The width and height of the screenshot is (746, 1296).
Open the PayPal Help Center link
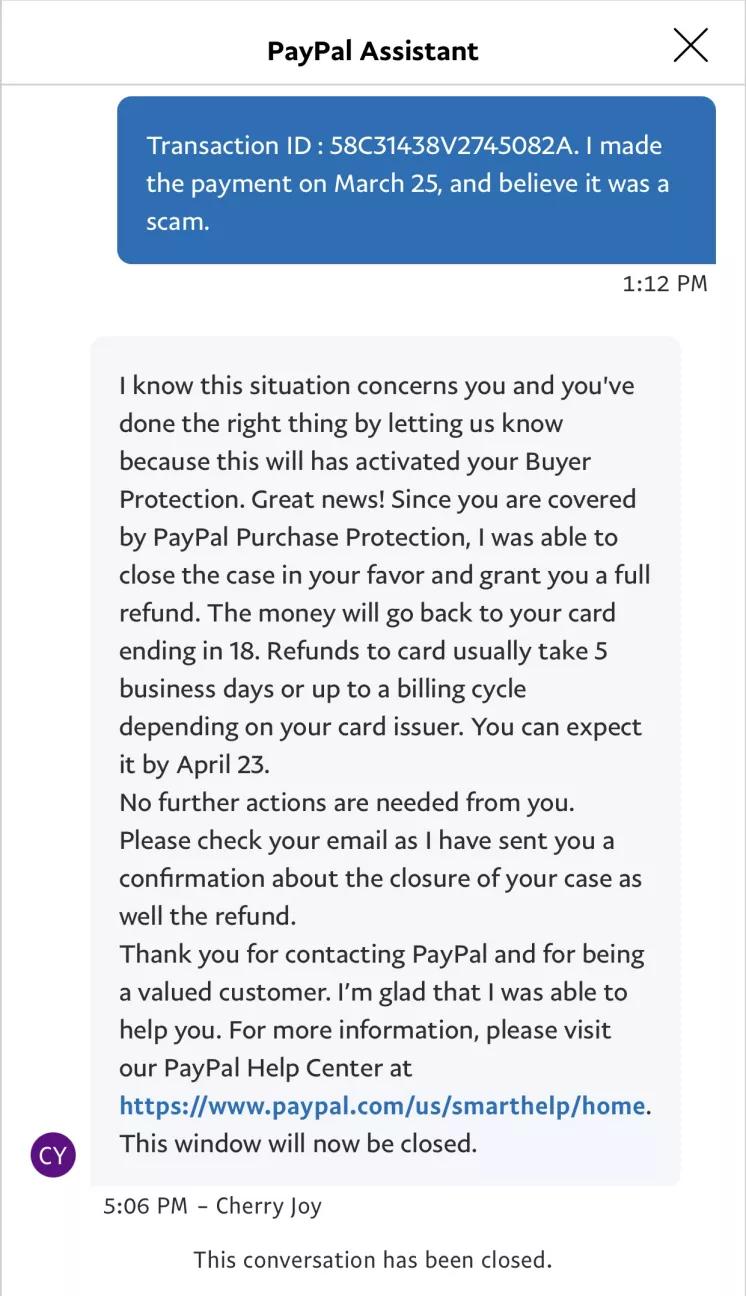coord(382,1105)
